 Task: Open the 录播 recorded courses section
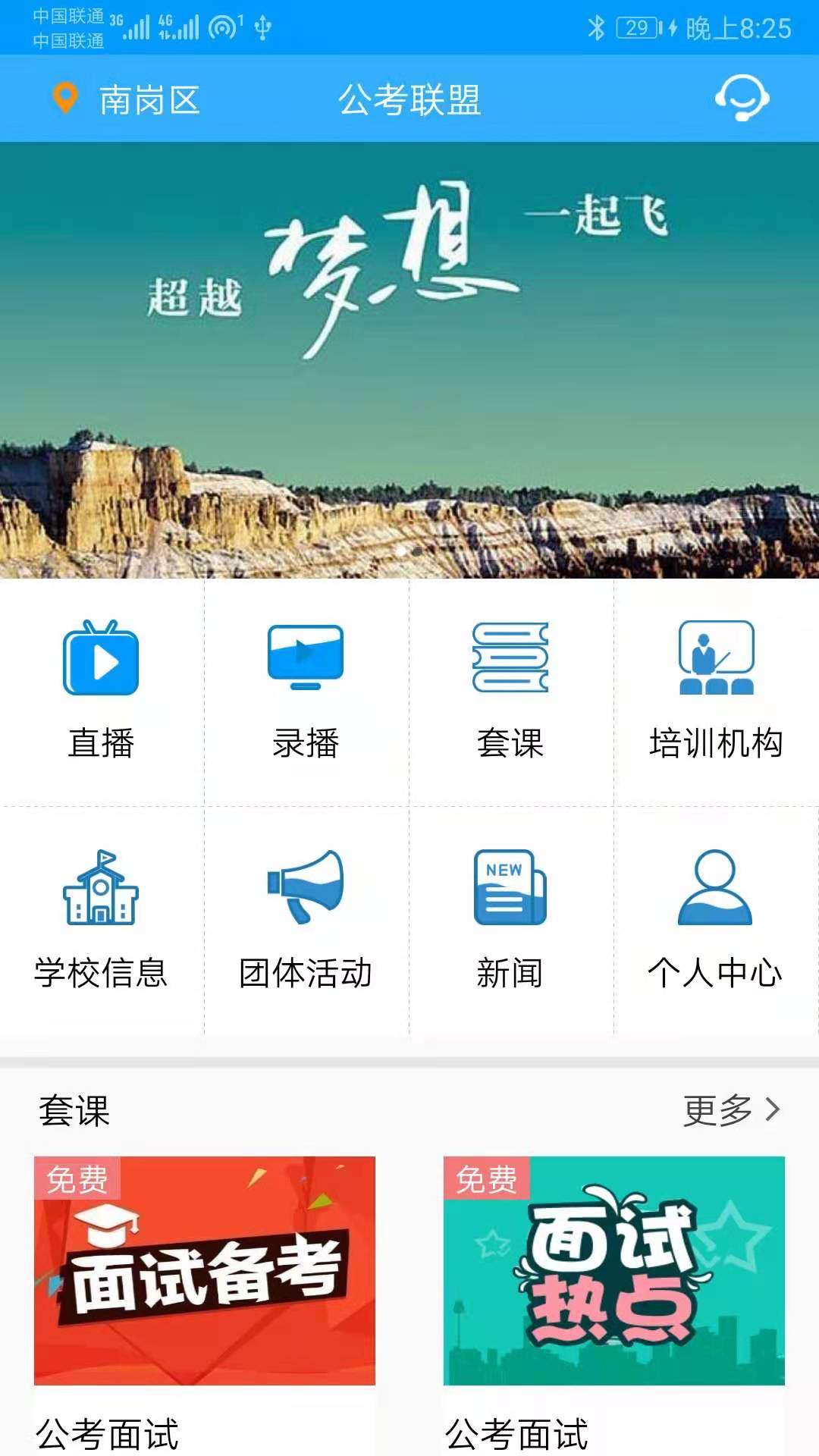pos(306,690)
